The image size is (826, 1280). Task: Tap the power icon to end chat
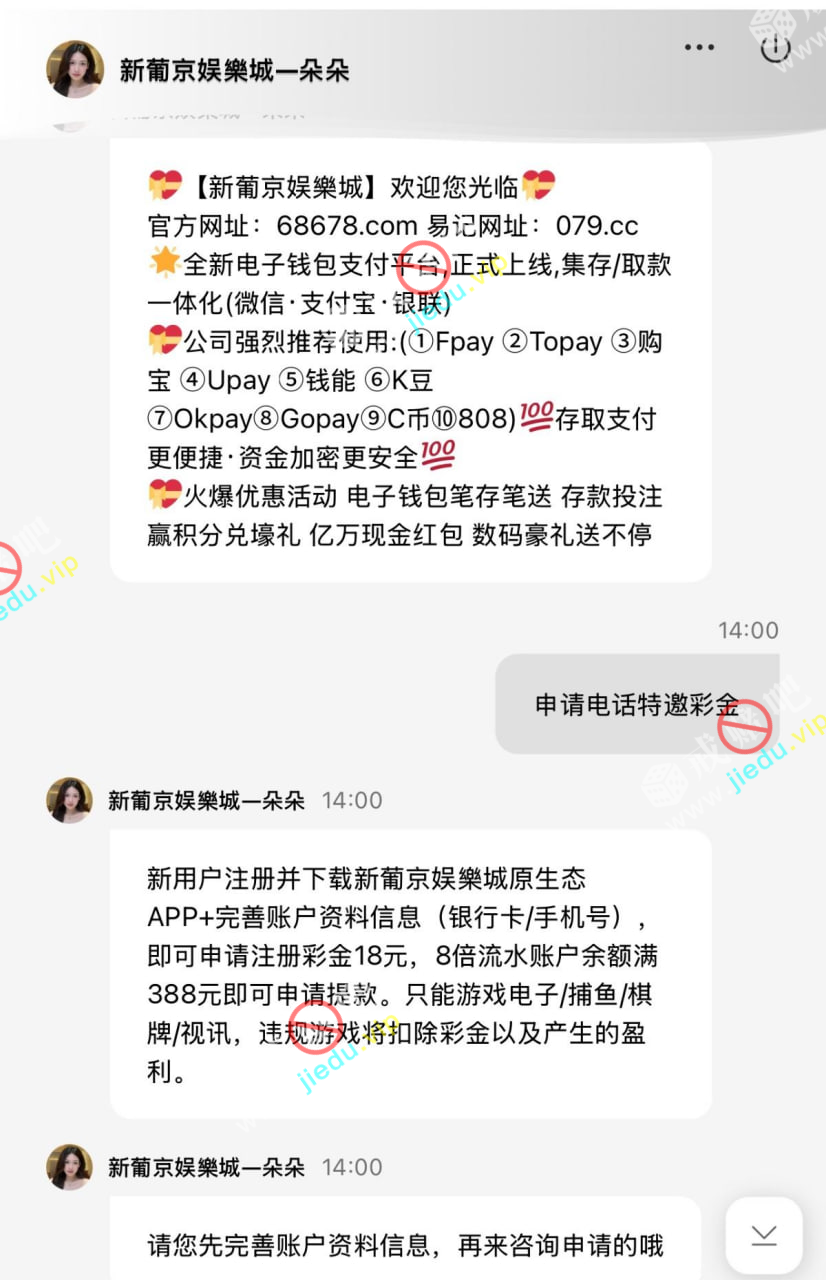coord(776,48)
